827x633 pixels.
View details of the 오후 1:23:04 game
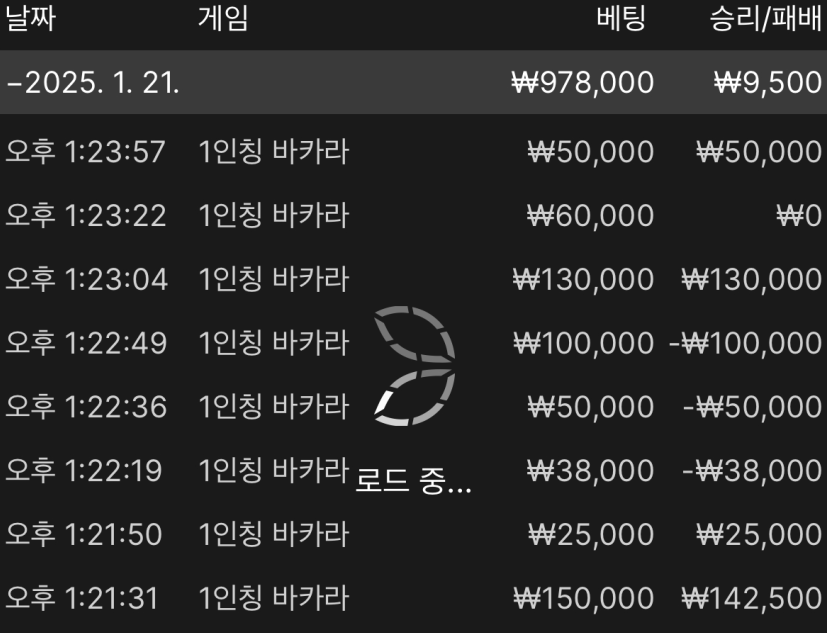(273, 279)
